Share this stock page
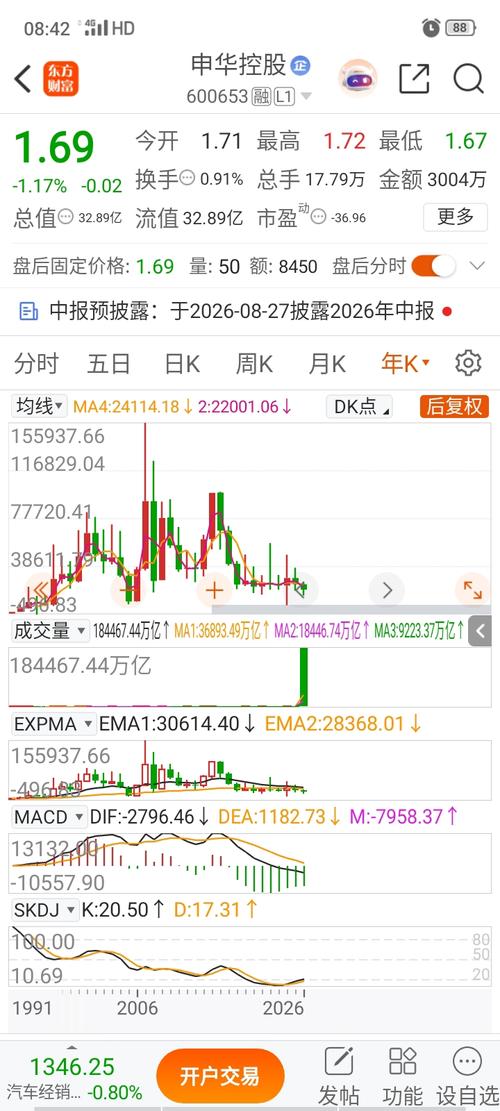Viewport: 500px width, 1111px height. tap(414, 78)
